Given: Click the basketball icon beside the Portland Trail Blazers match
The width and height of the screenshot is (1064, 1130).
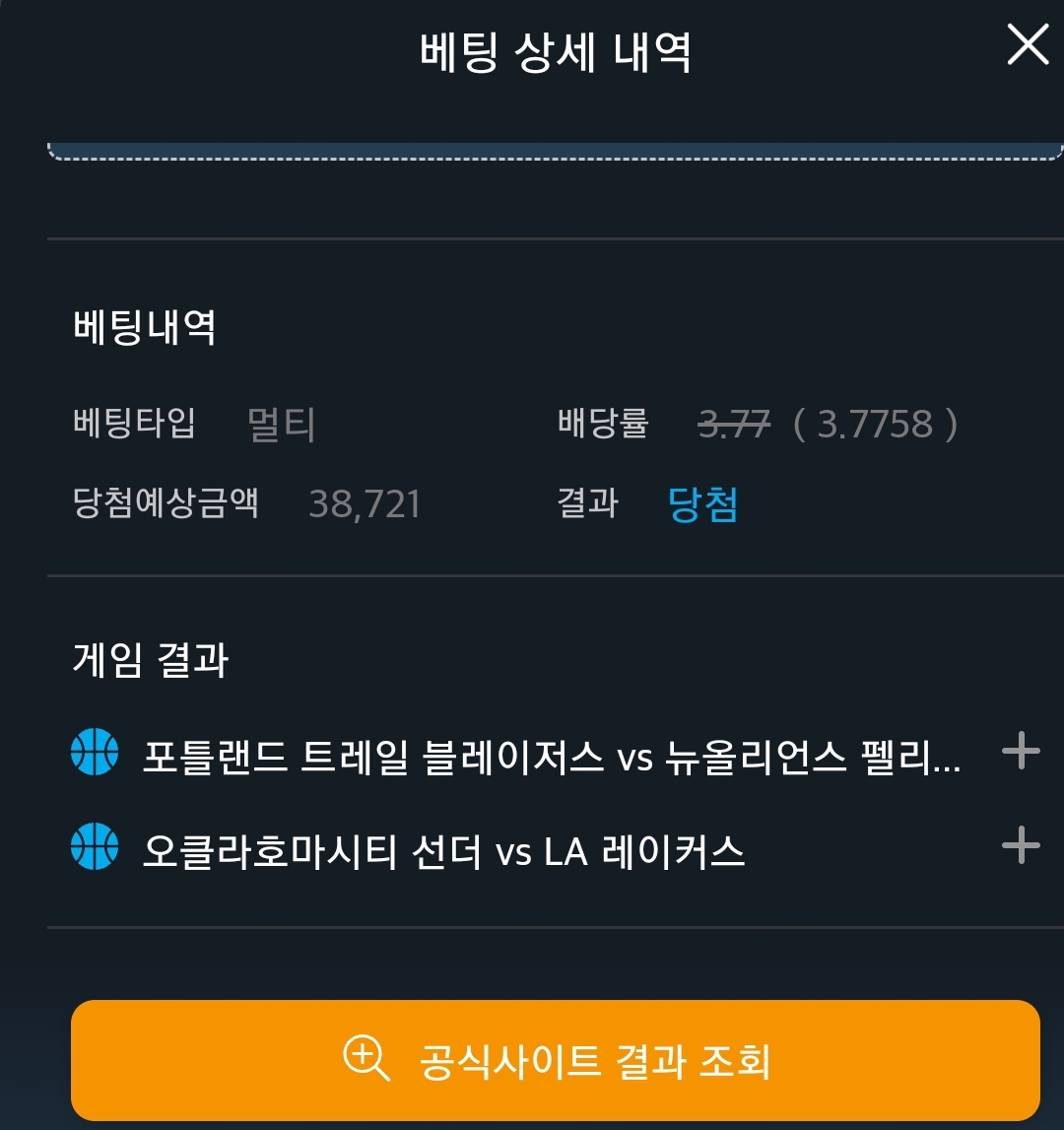Looking at the screenshot, I should pos(95,752).
